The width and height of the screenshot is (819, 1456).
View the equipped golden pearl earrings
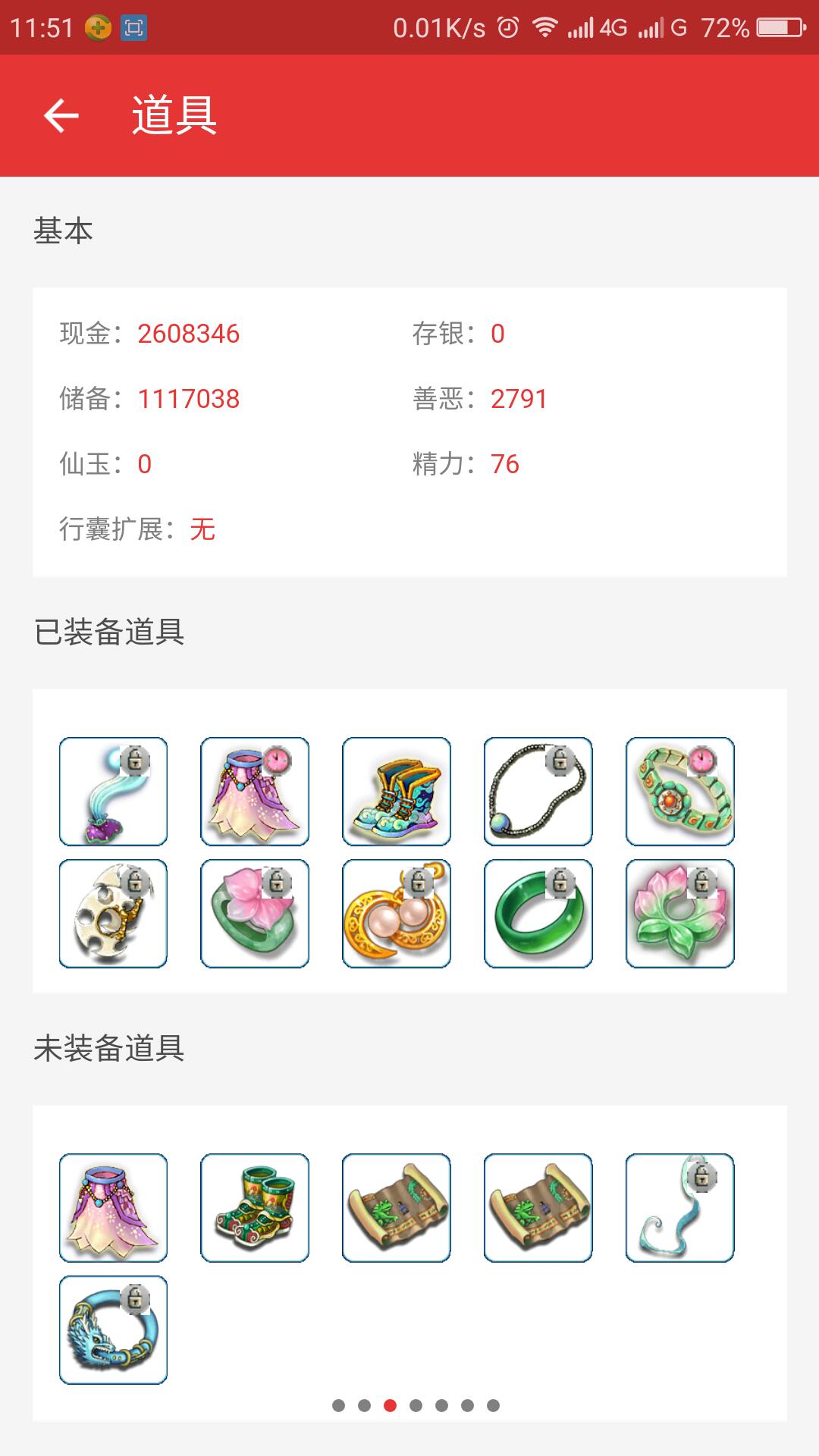coord(396,914)
